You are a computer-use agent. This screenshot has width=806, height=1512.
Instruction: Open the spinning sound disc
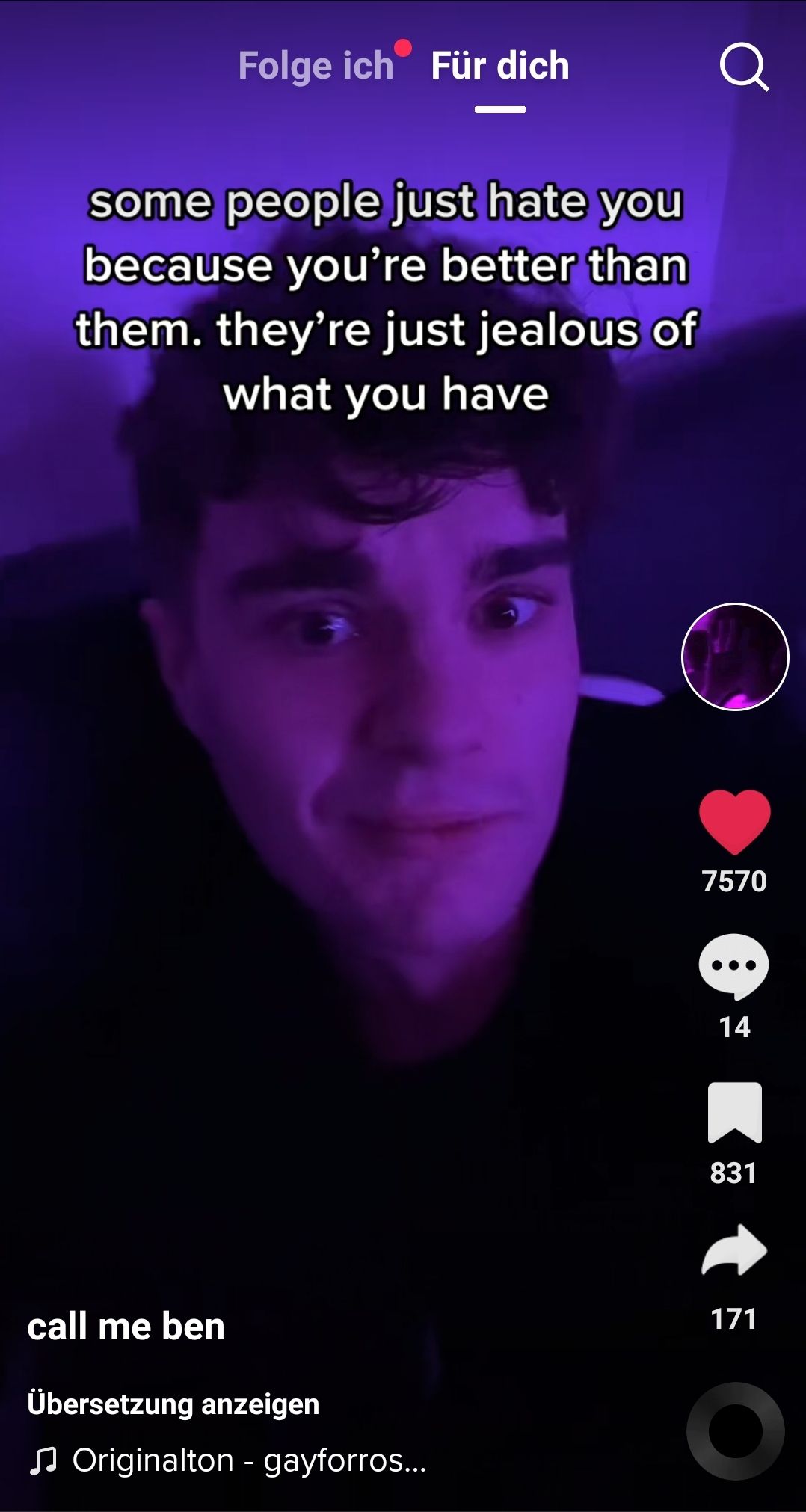pos(735,1430)
